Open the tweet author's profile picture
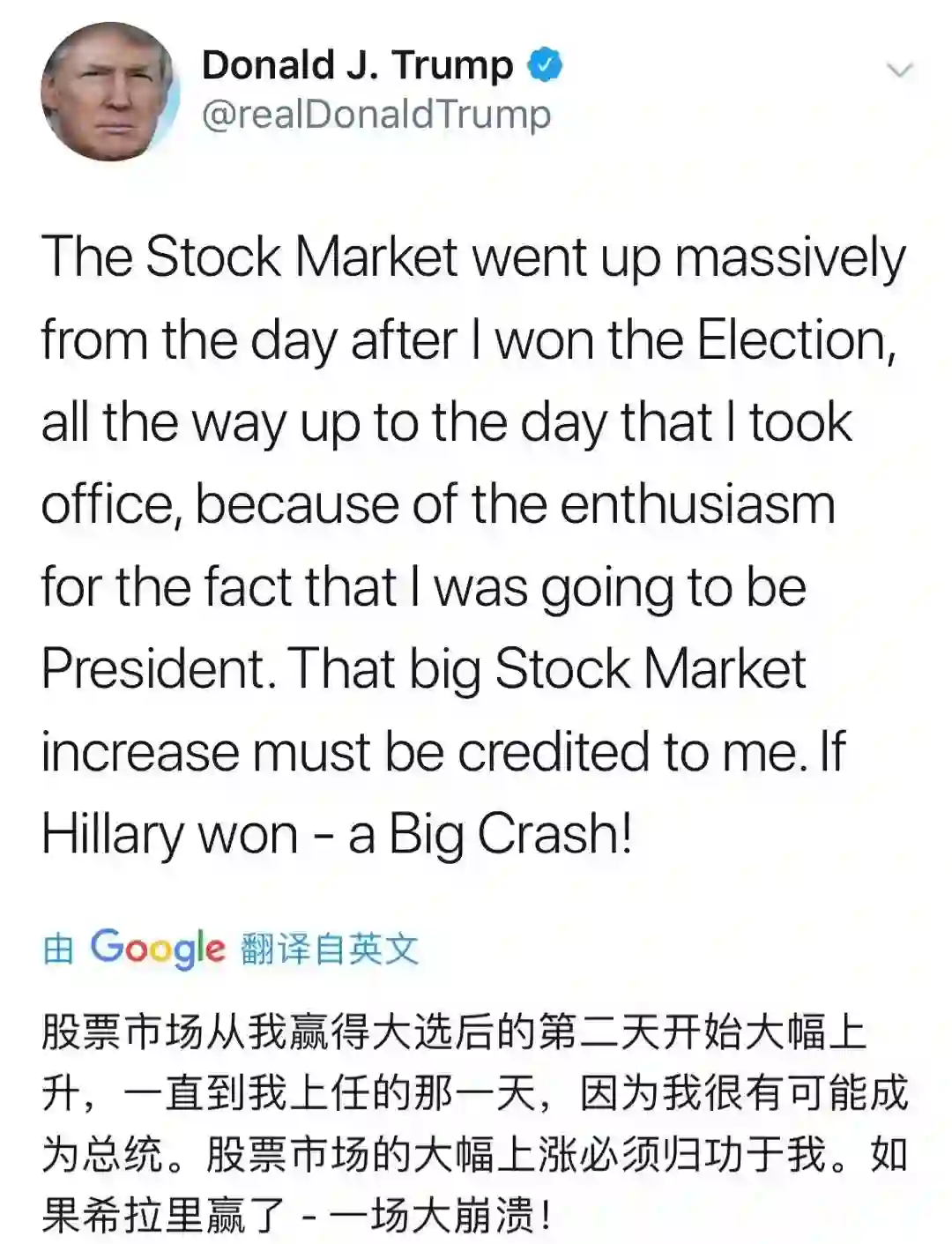Image resolution: width=952 pixels, height=1244 pixels. pyautogui.click(x=110, y=93)
